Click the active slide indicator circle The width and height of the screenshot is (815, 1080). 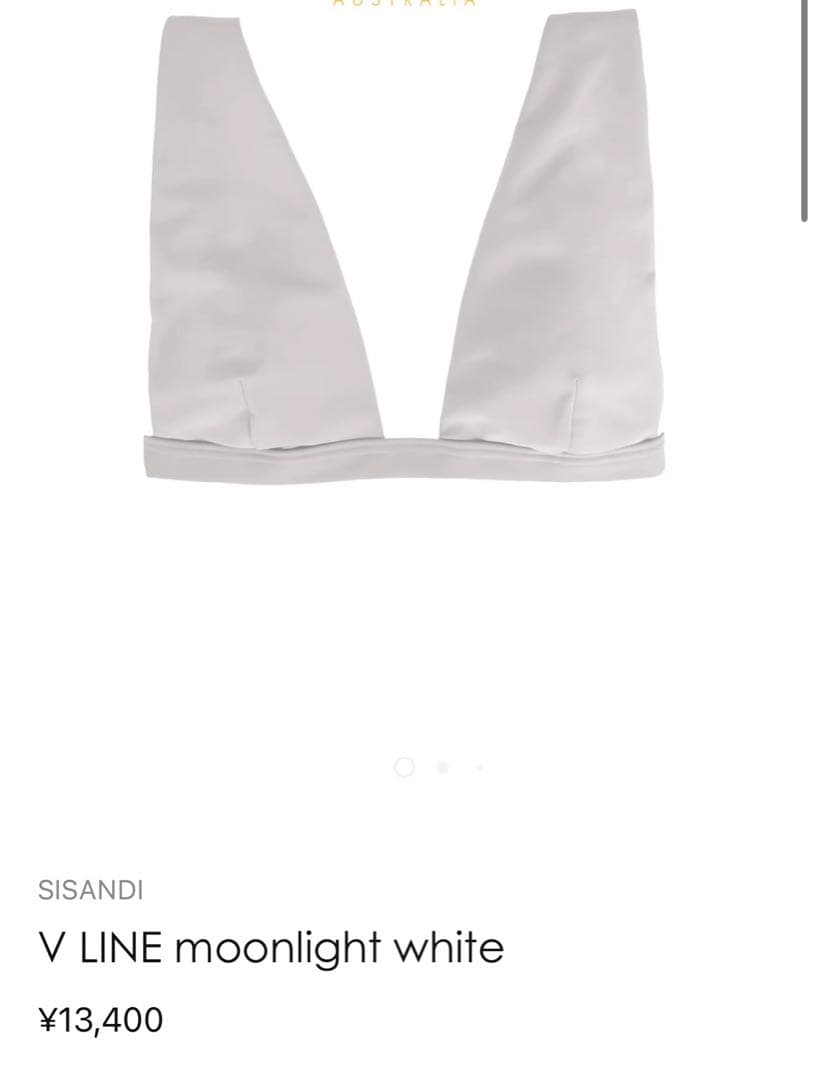point(404,766)
